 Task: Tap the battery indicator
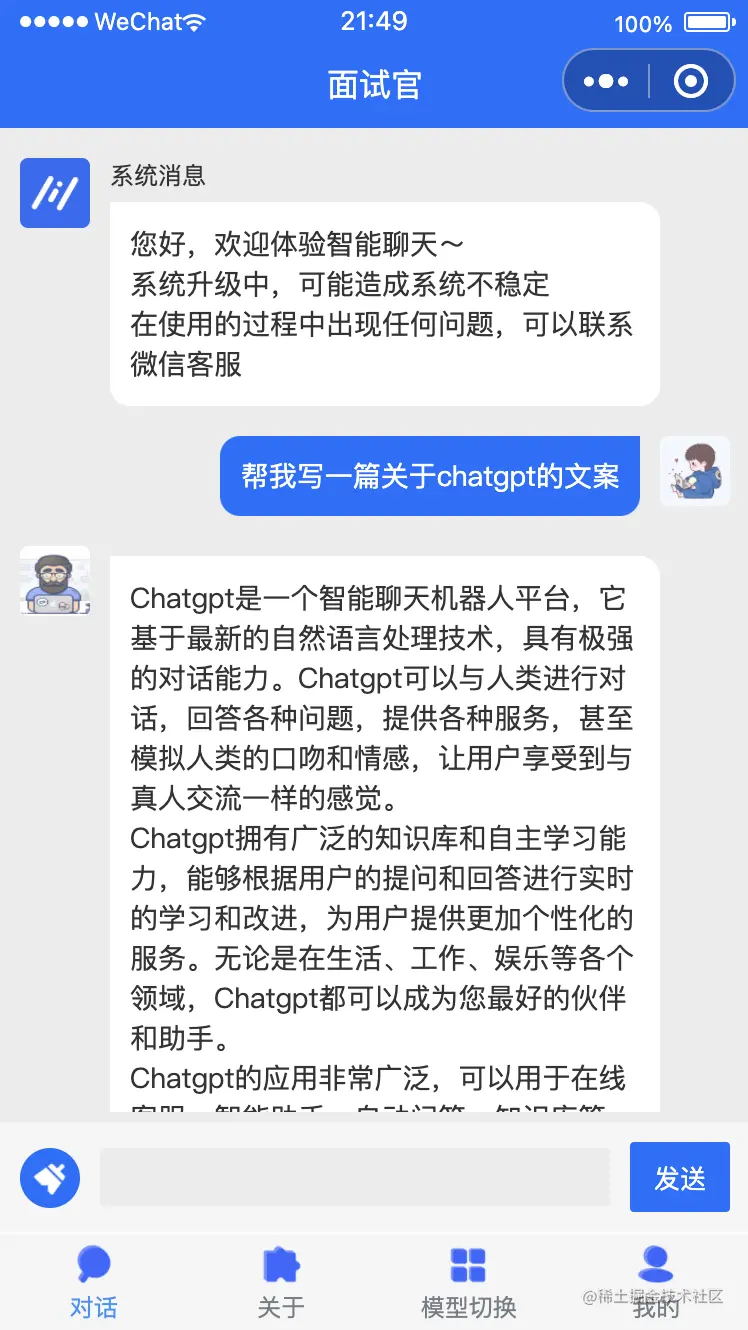705,20
